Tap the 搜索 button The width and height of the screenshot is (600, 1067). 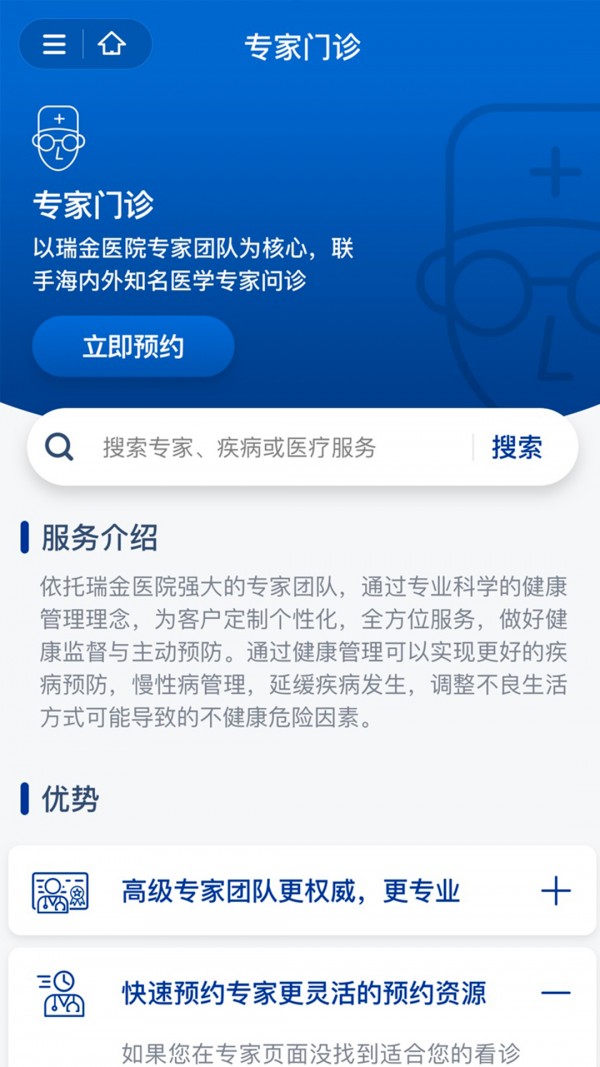tap(517, 448)
